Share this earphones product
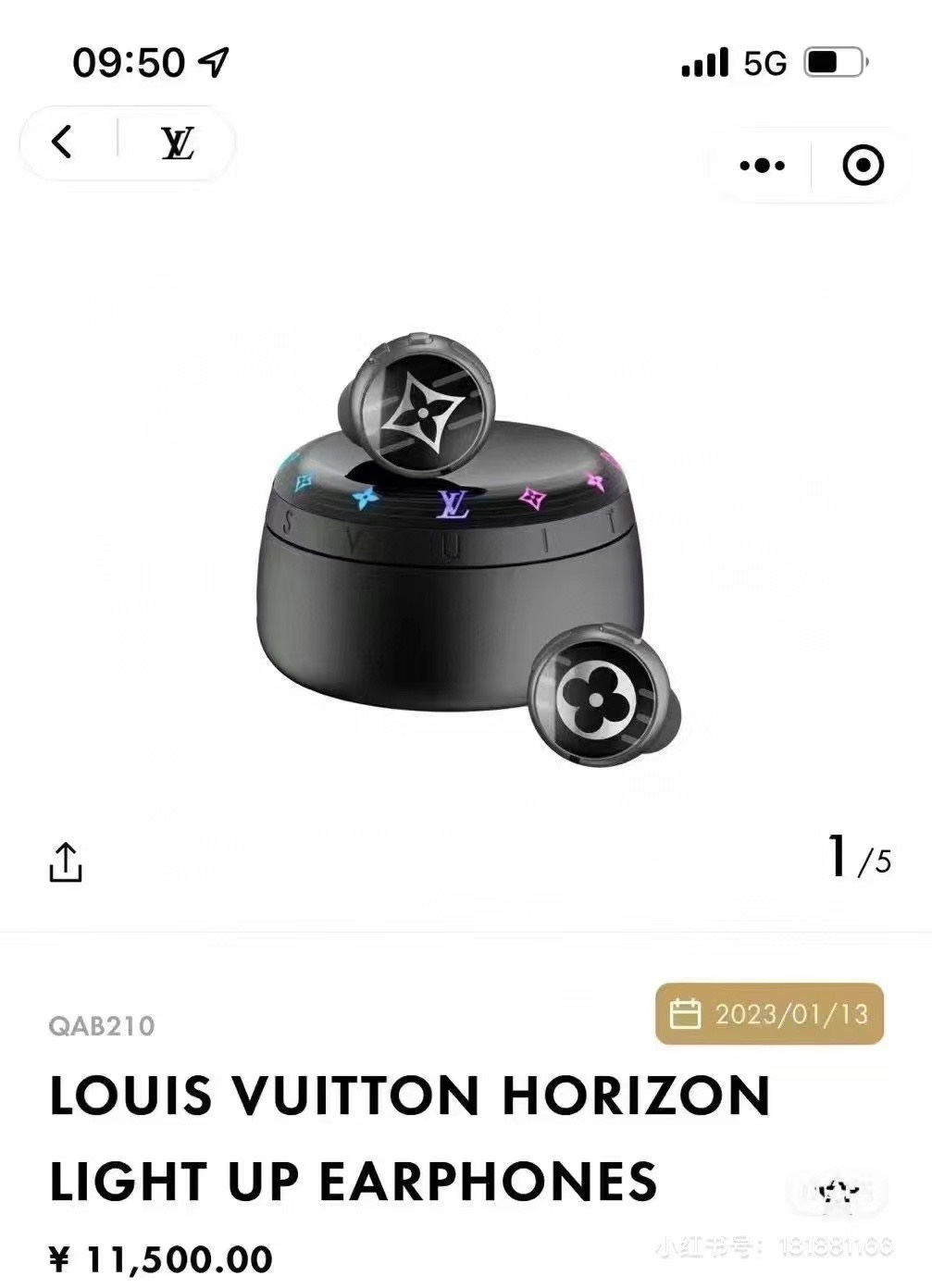 (x=65, y=861)
